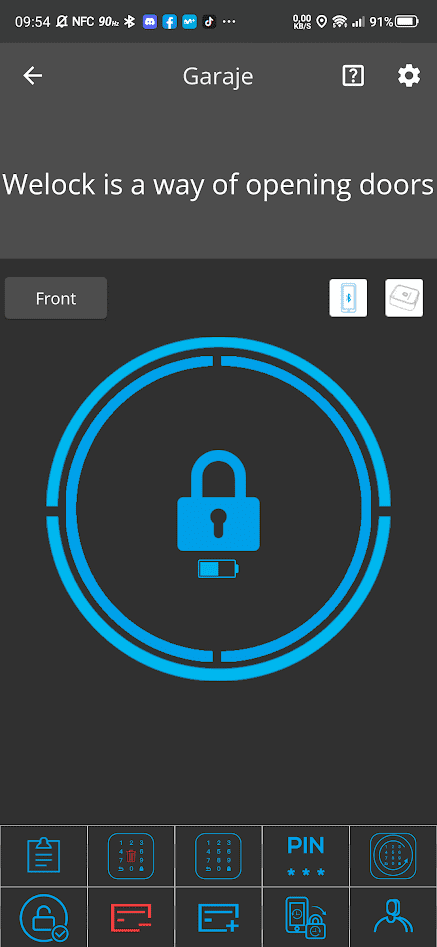Tap the open-padlock with checkmark tile
Image resolution: width=437 pixels, height=947 pixels.
pyautogui.click(x=44, y=917)
